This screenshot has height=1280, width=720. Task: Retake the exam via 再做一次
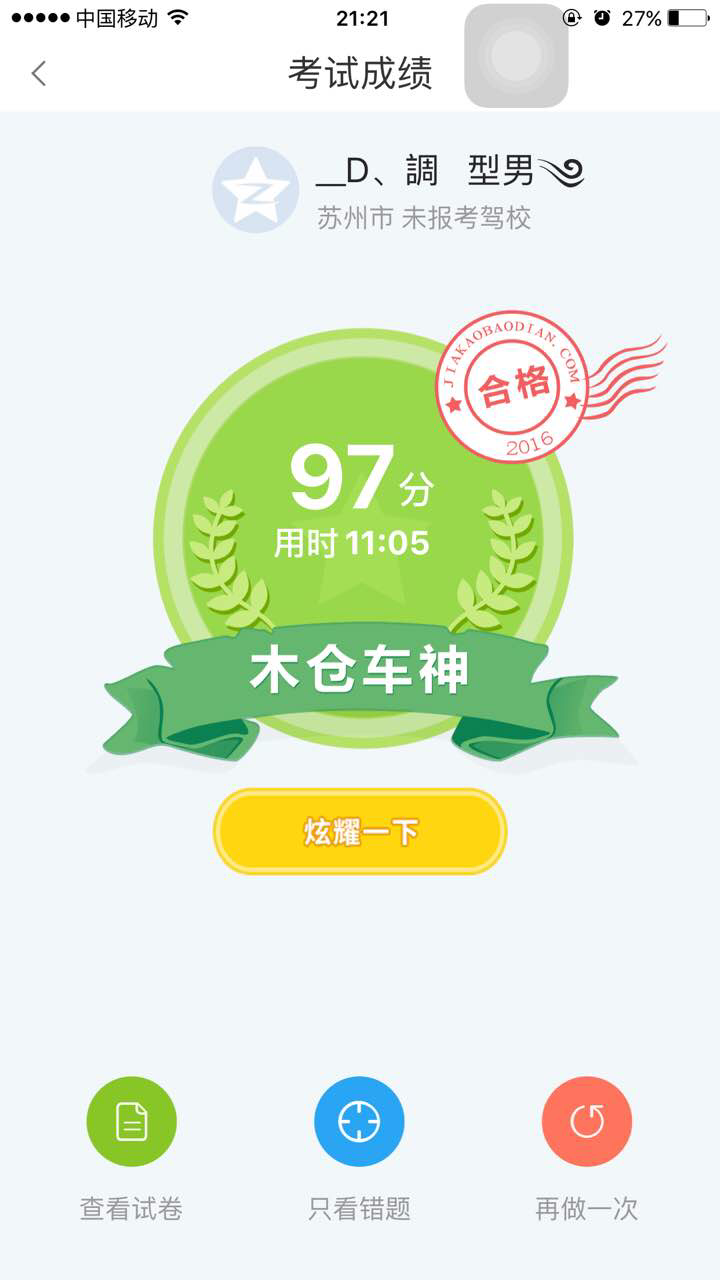[x=587, y=1121]
